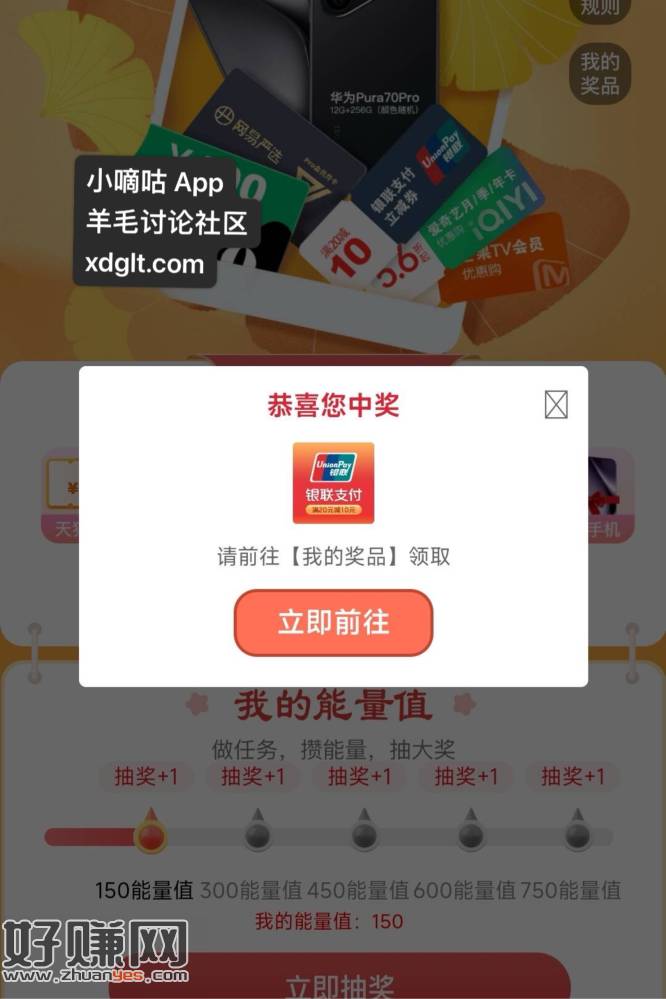Close the 恭喜您中奖 prize dialog
Viewport: 666px width, 999px height.
pos(556,404)
